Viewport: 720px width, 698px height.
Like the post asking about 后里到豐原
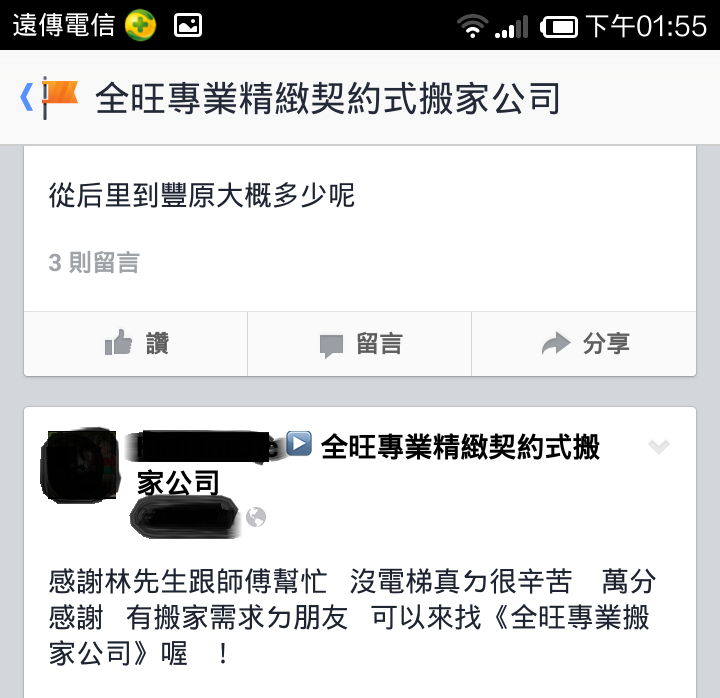click(x=136, y=344)
